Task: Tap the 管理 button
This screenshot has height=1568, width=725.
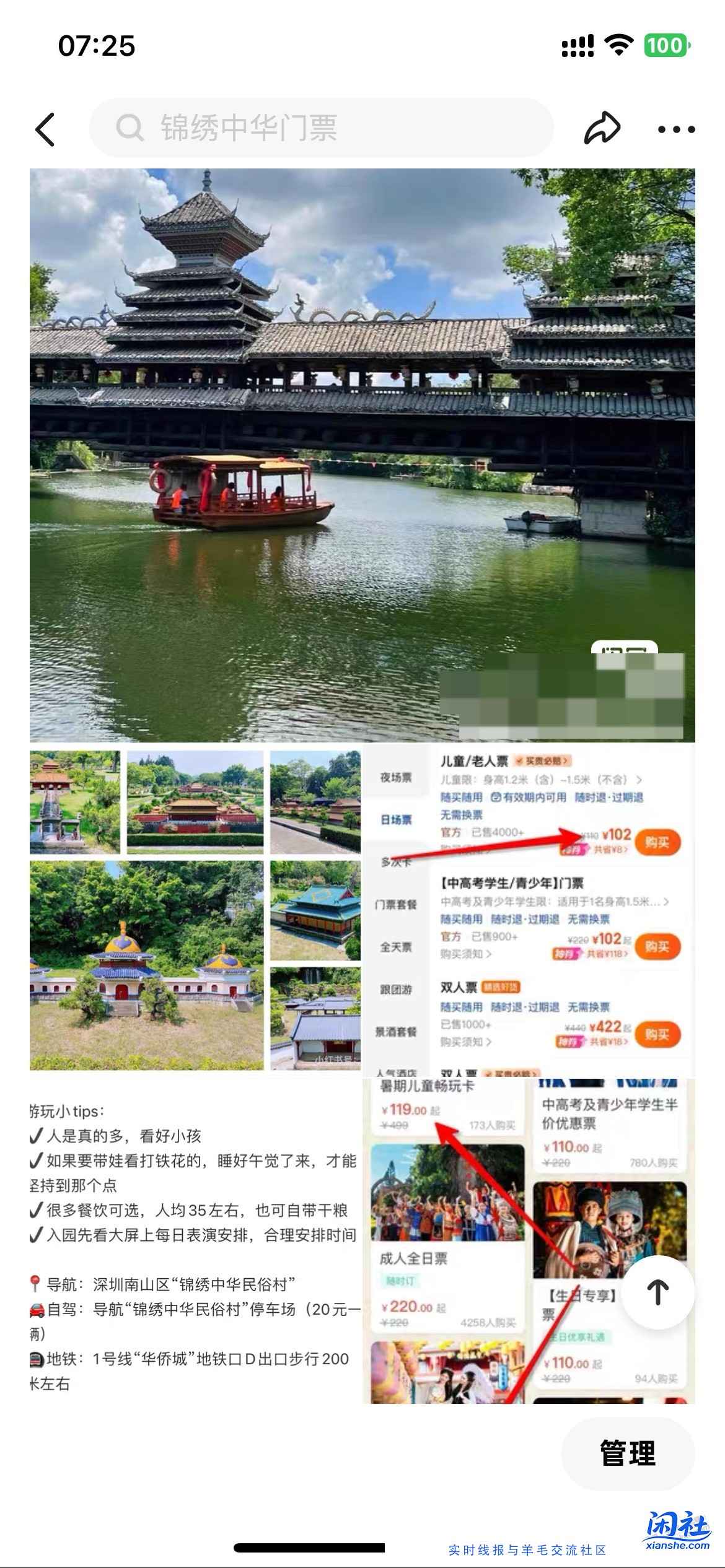Action: [627, 1453]
